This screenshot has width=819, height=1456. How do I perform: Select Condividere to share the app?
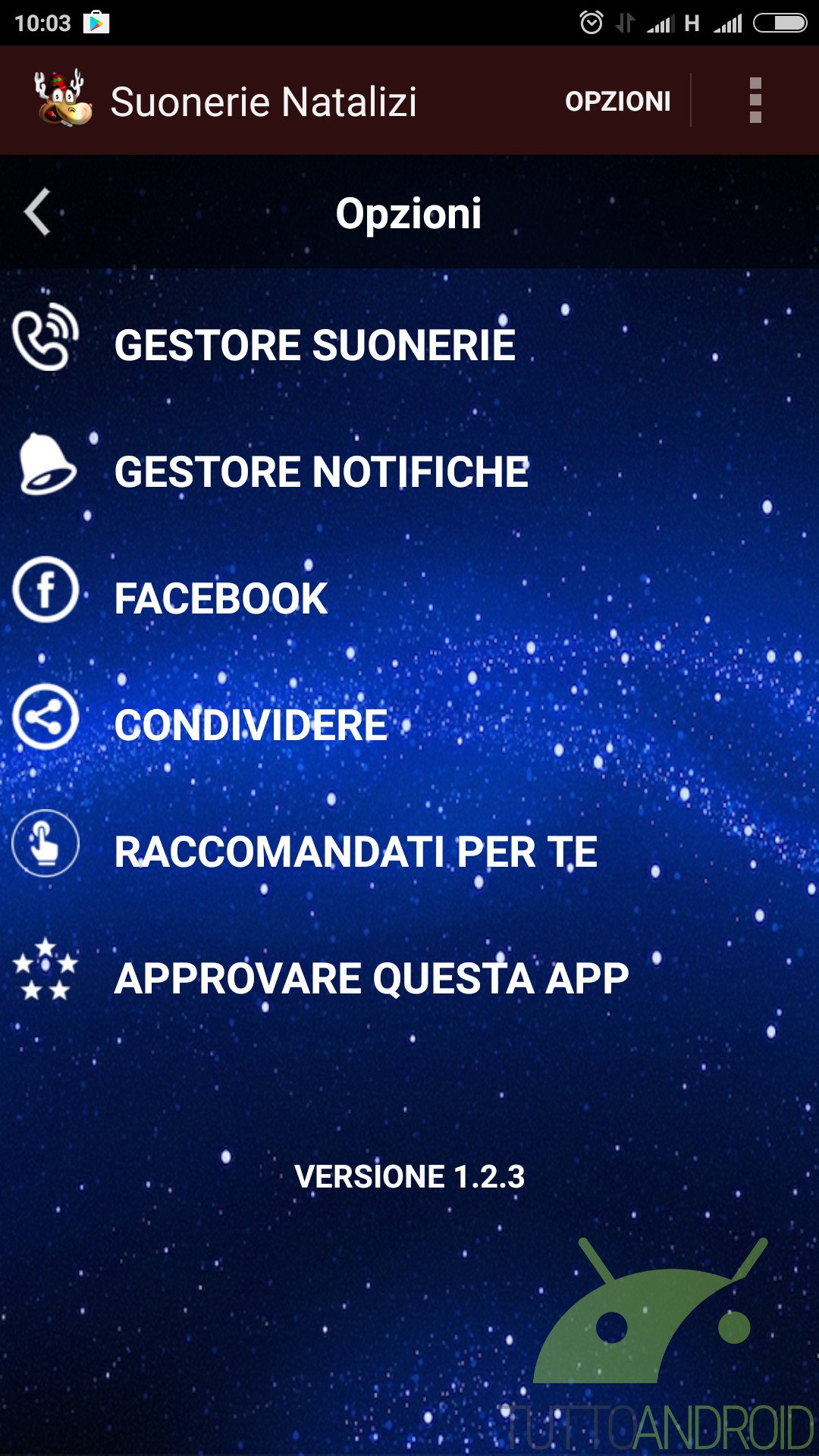click(250, 725)
